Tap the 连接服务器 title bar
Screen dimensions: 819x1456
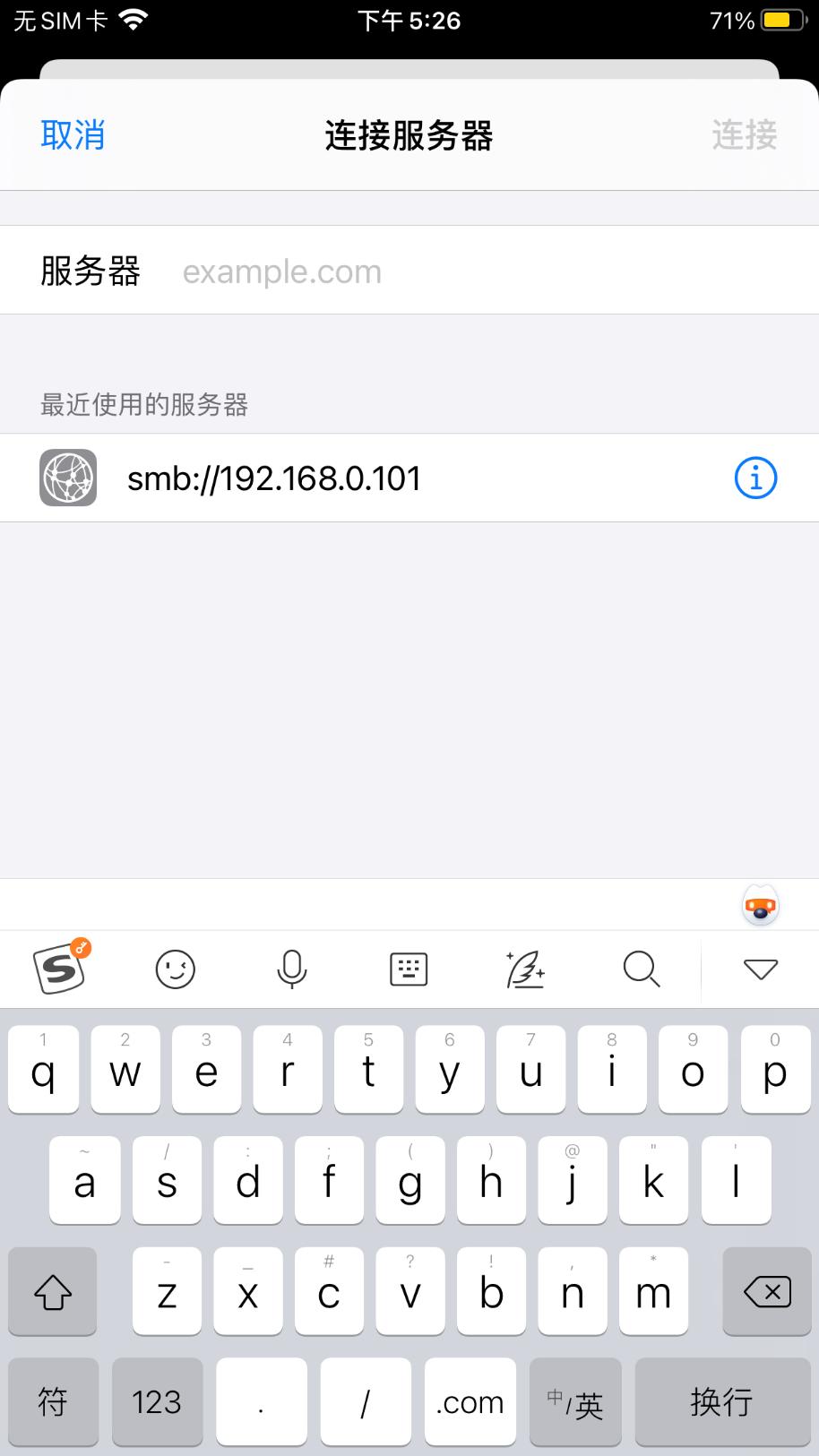(x=409, y=136)
